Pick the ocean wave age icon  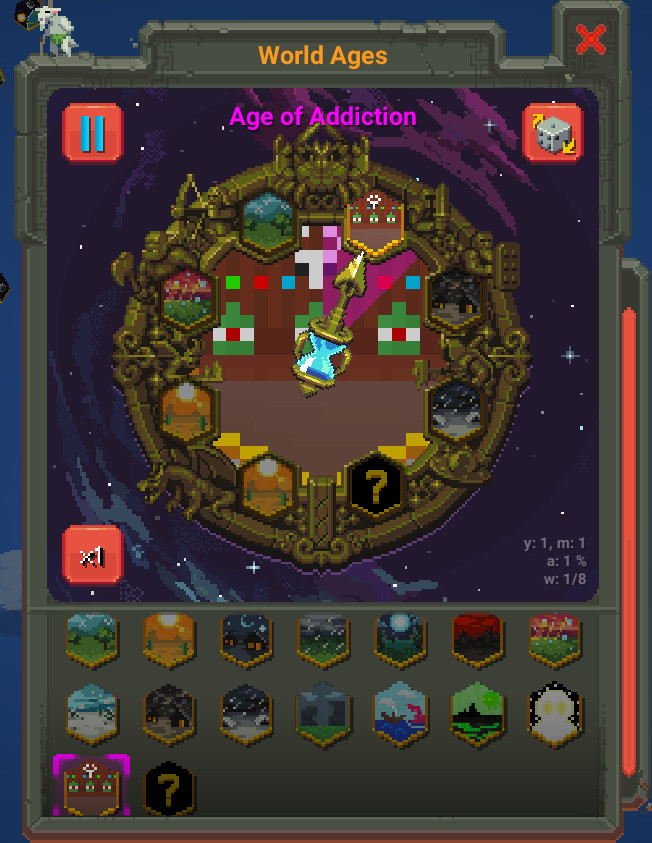[400, 714]
